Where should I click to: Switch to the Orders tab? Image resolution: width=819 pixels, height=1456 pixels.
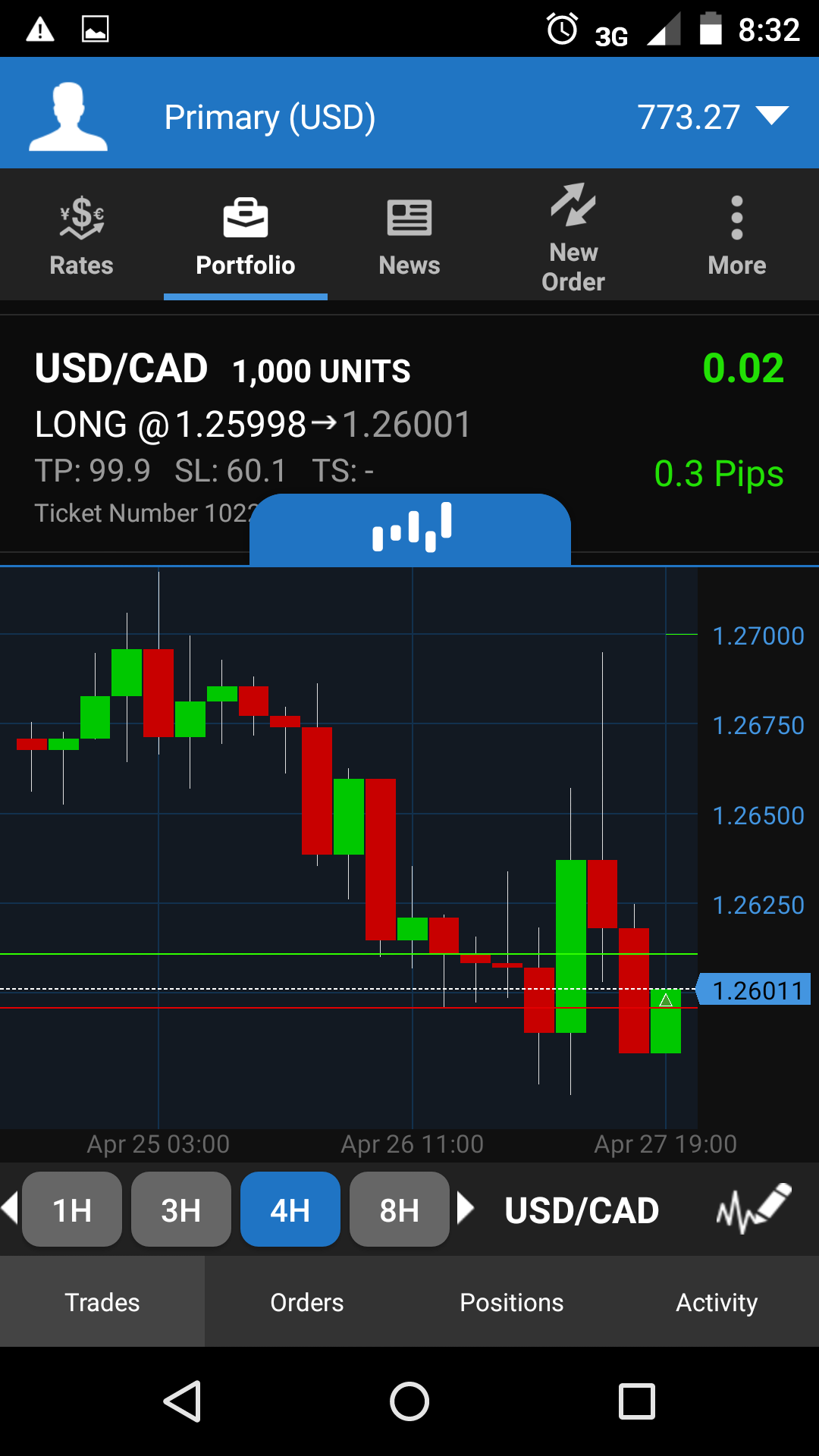coord(307,1302)
